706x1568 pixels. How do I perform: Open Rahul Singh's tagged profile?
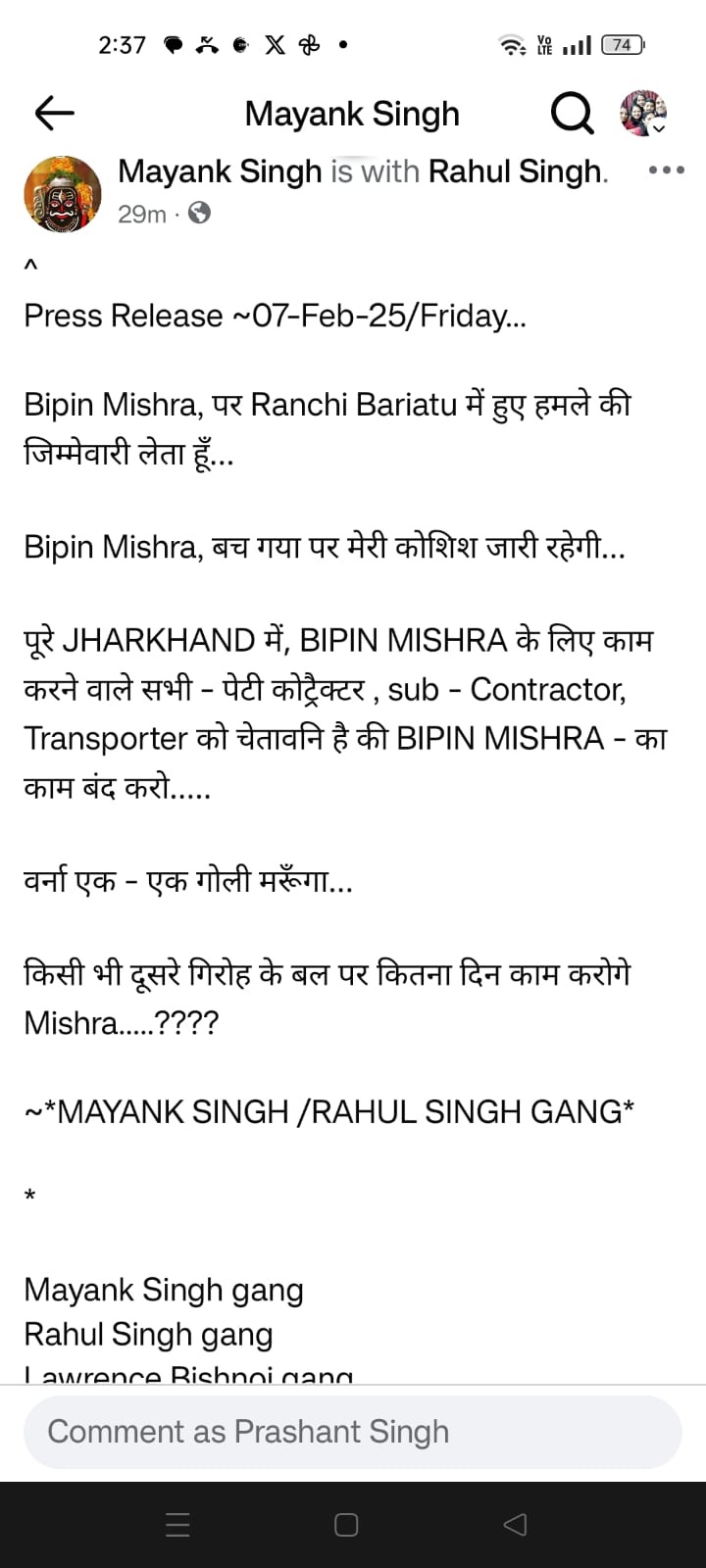coord(516,171)
